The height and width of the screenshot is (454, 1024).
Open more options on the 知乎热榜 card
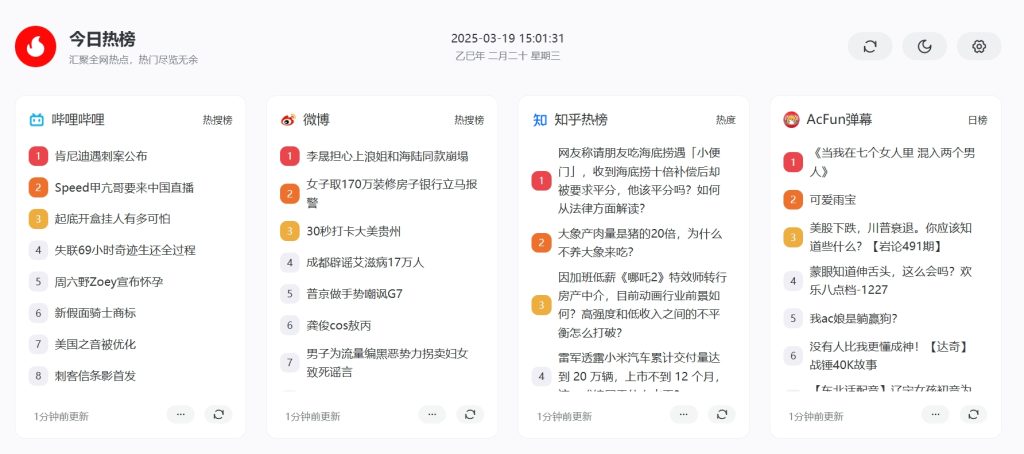tap(684, 414)
